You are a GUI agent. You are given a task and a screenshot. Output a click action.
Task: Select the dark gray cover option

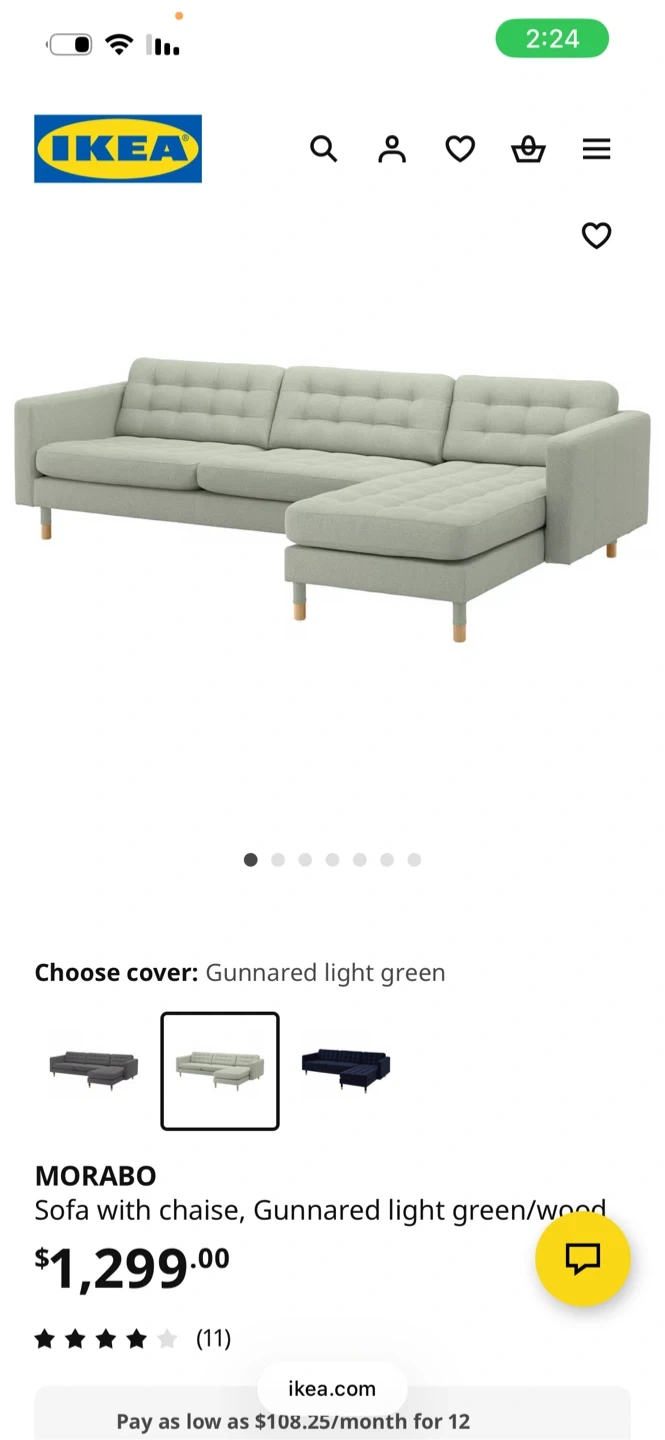click(94, 1071)
